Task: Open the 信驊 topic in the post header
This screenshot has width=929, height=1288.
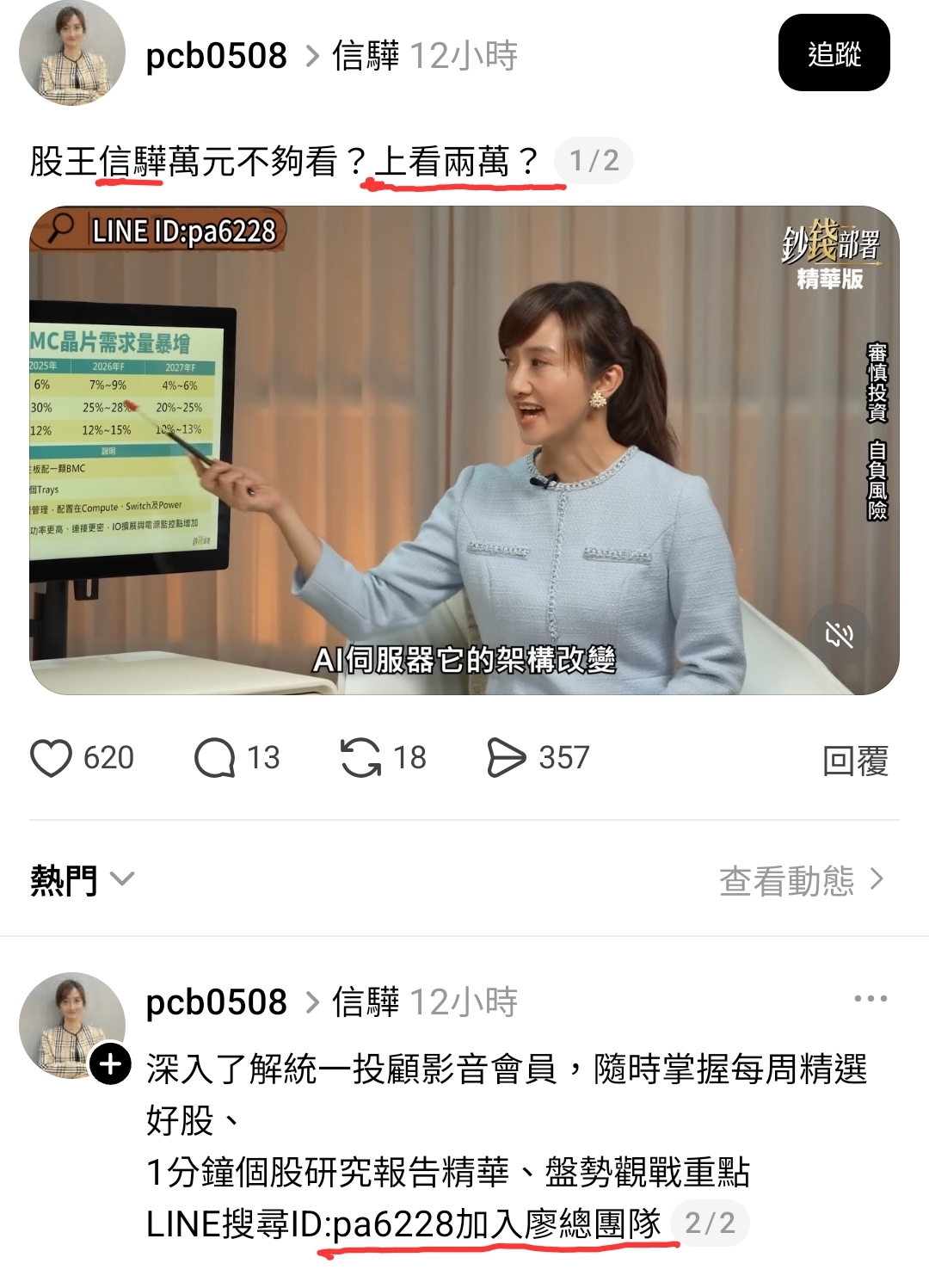Action: pos(366,56)
